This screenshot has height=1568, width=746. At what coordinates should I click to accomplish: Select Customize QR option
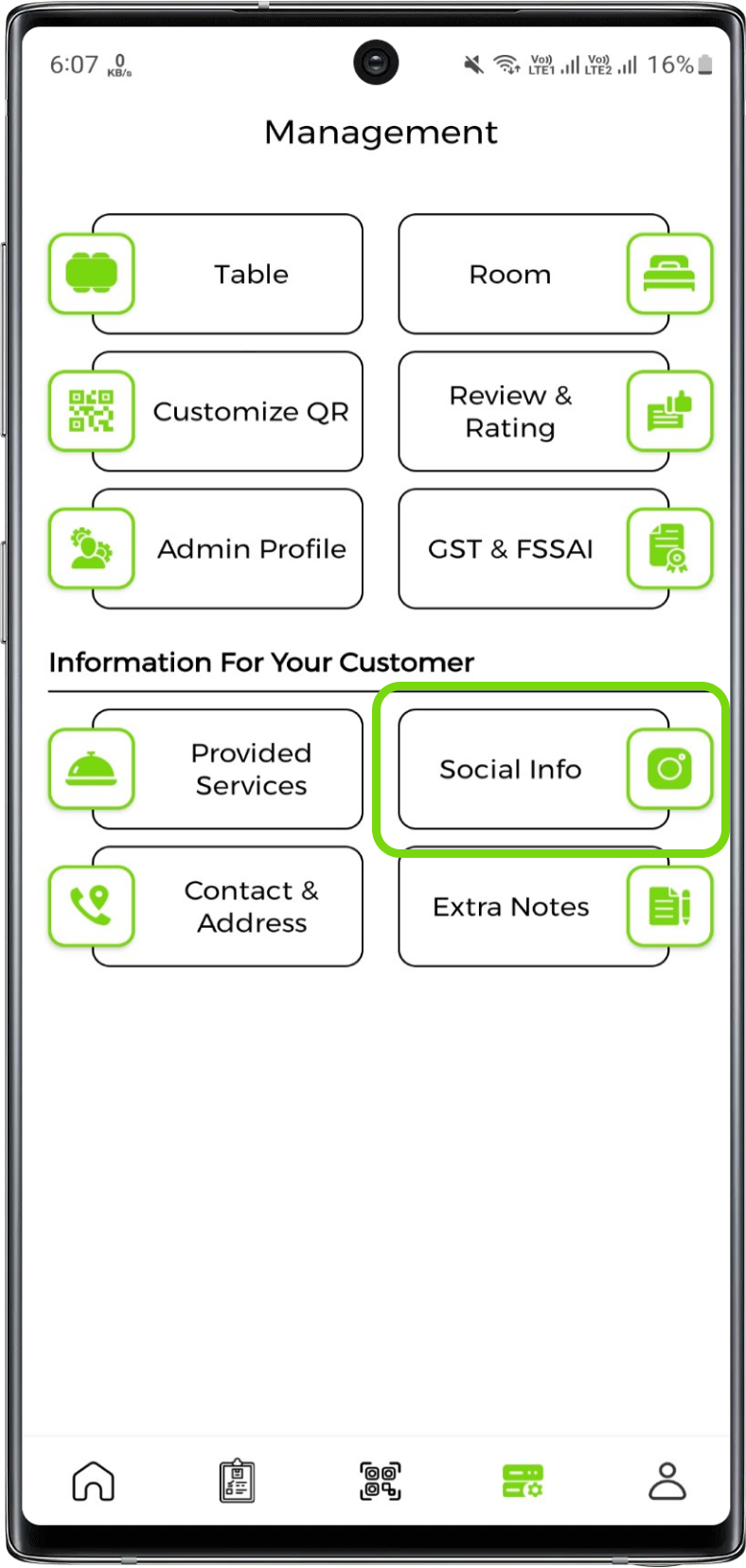tap(227, 411)
